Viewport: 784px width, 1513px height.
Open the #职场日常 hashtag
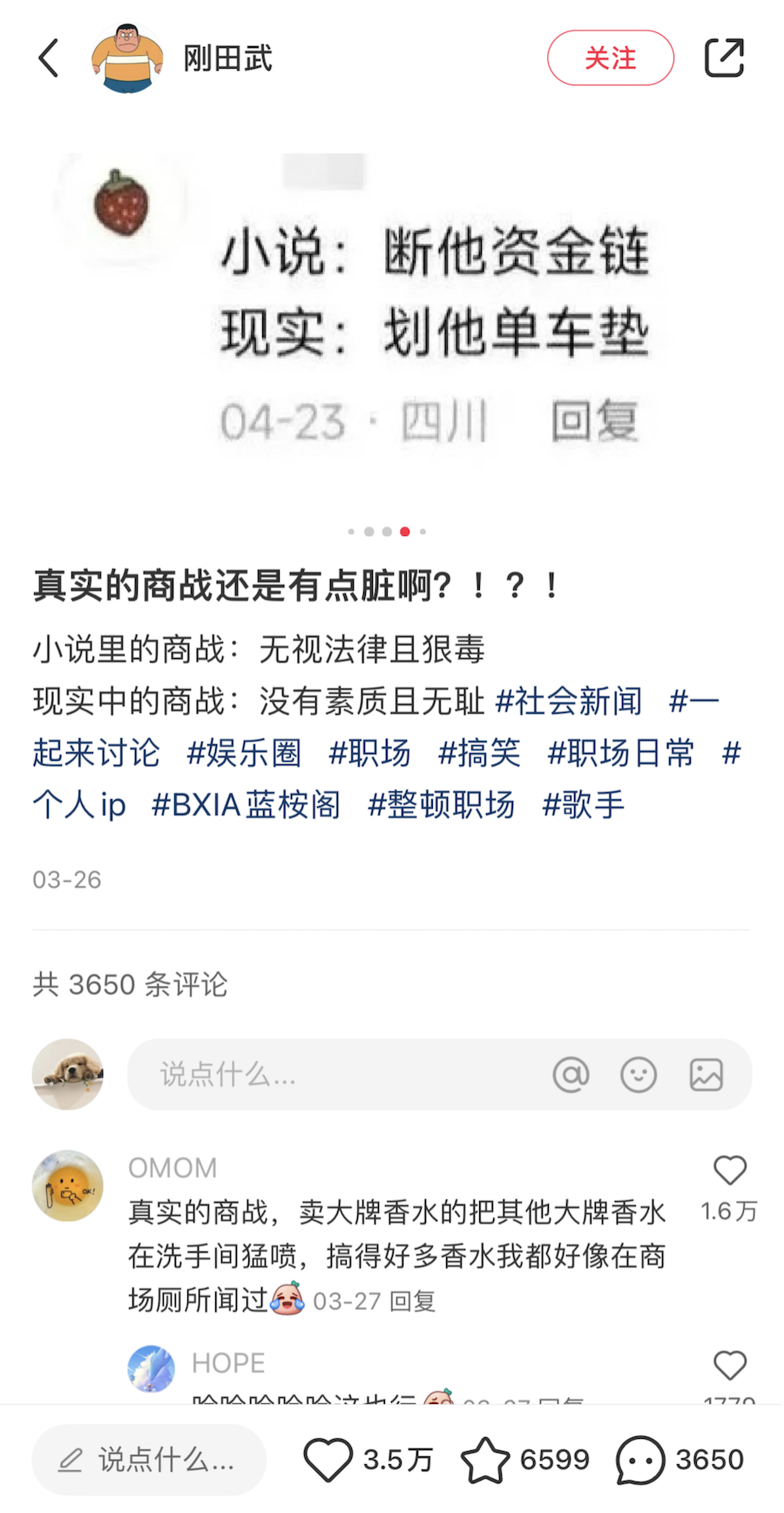(x=620, y=753)
